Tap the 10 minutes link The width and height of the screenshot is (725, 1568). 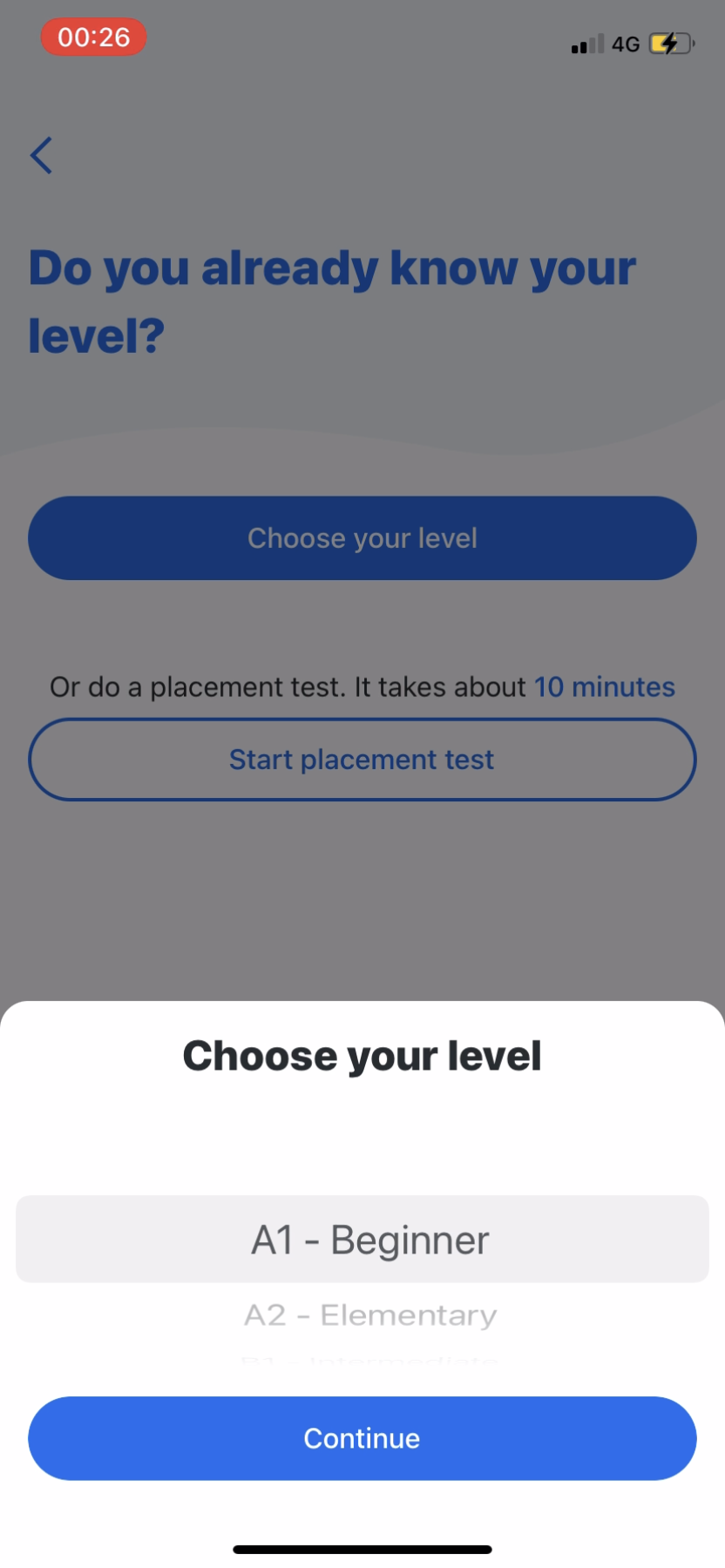605,686
